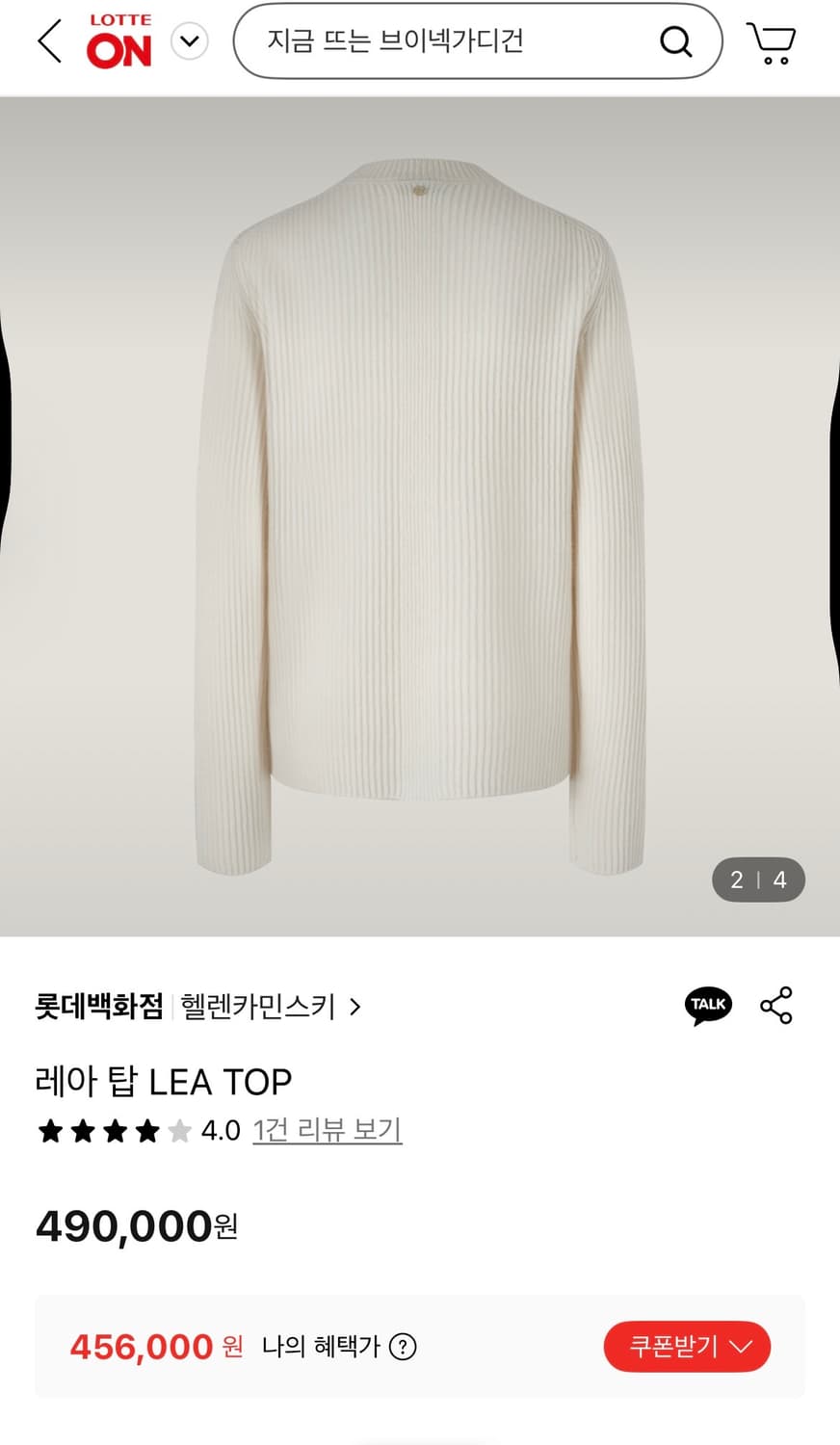Tap the 2/4 image page indicator
840x1445 pixels.
[x=758, y=880]
